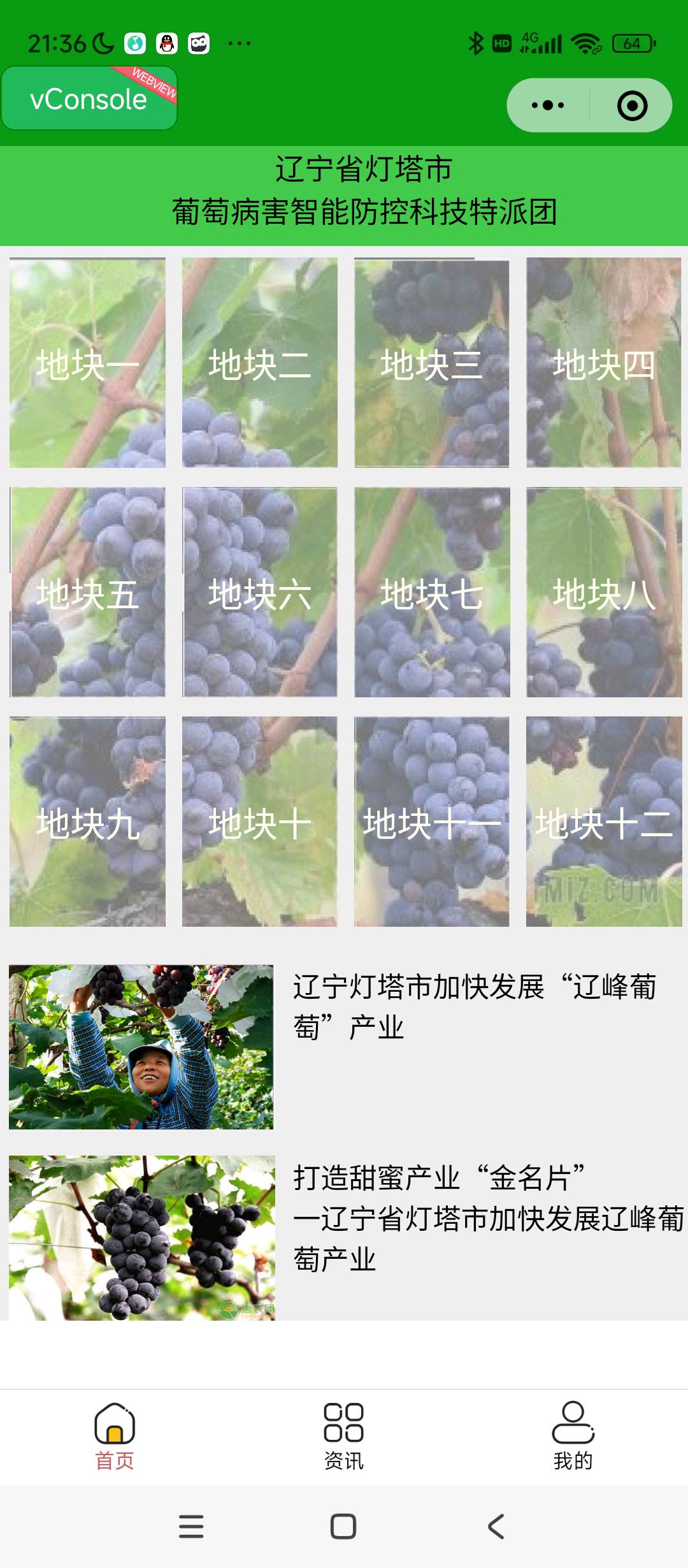
Task: Select plot 地块九
Action: (x=87, y=822)
